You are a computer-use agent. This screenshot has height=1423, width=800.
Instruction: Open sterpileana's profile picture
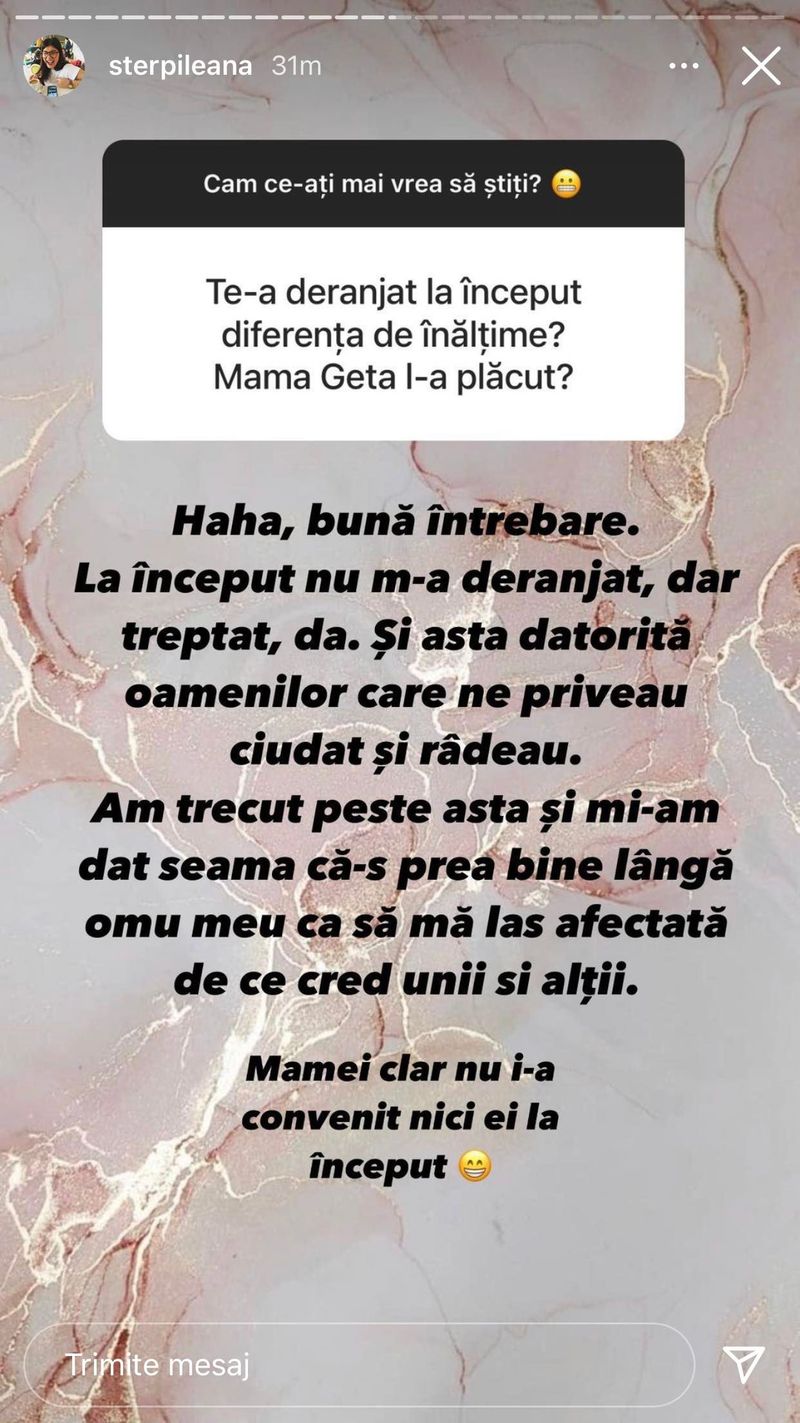[54, 66]
